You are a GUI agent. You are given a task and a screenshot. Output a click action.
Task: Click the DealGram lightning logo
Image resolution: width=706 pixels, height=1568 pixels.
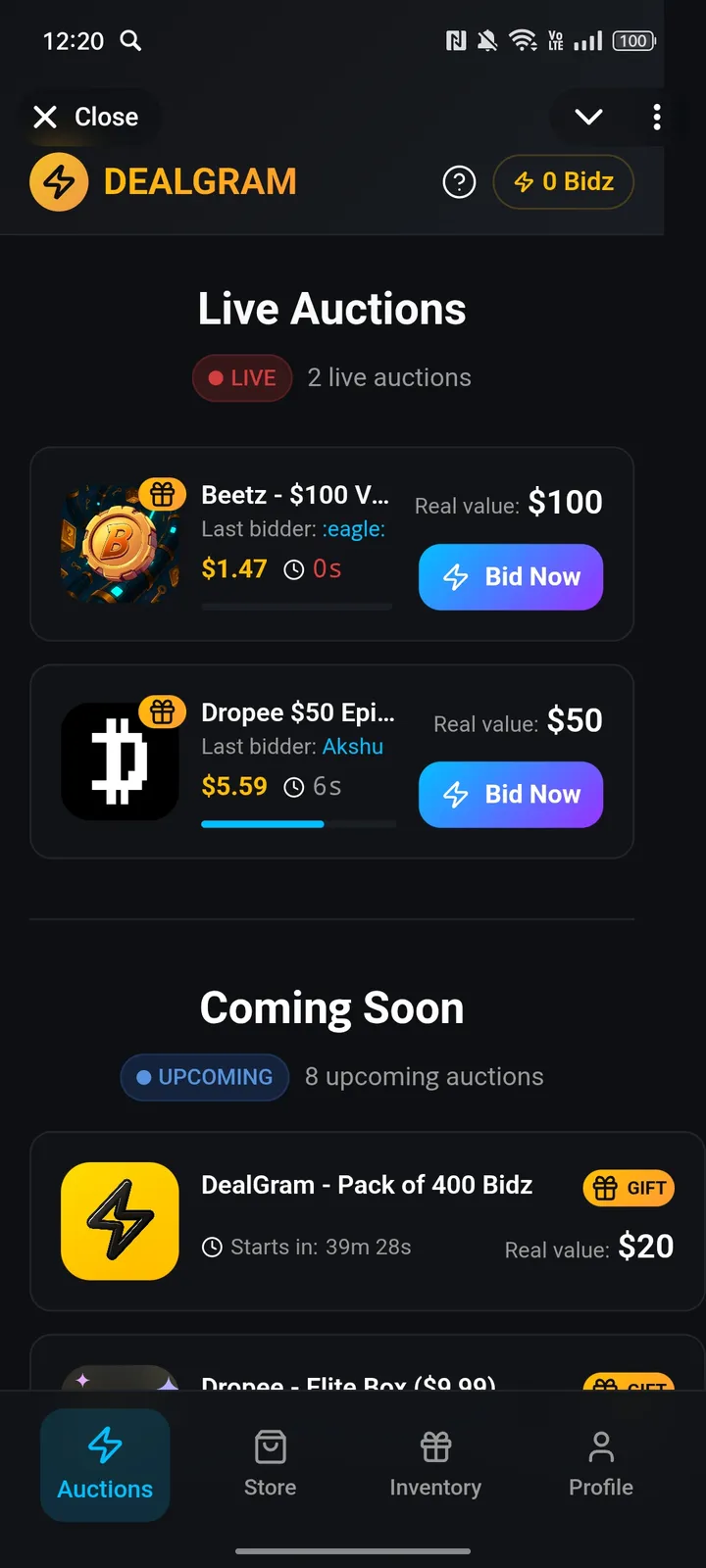[59, 181]
